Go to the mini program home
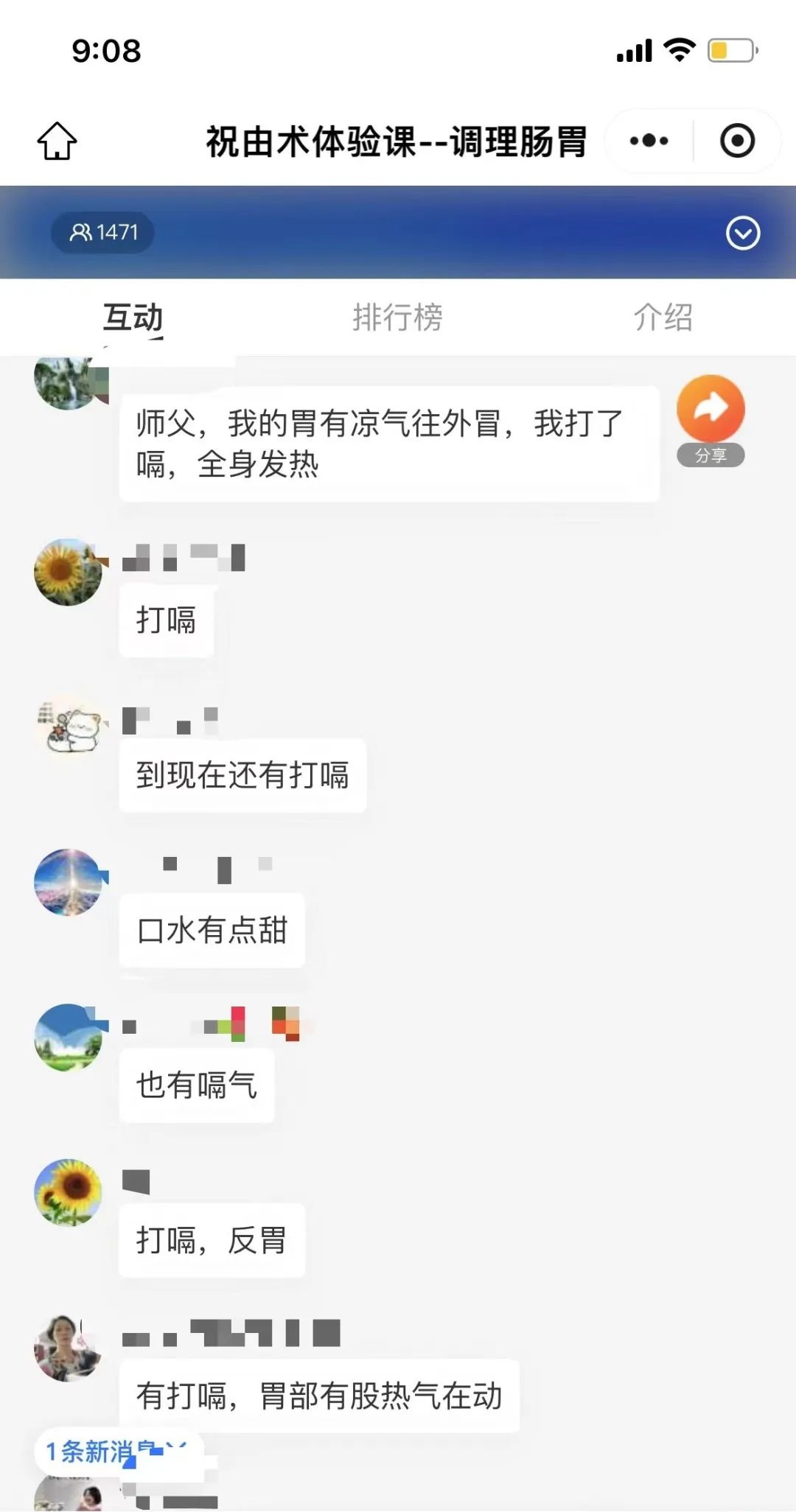This screenshot has height=1512, width=796. [57, 141]
